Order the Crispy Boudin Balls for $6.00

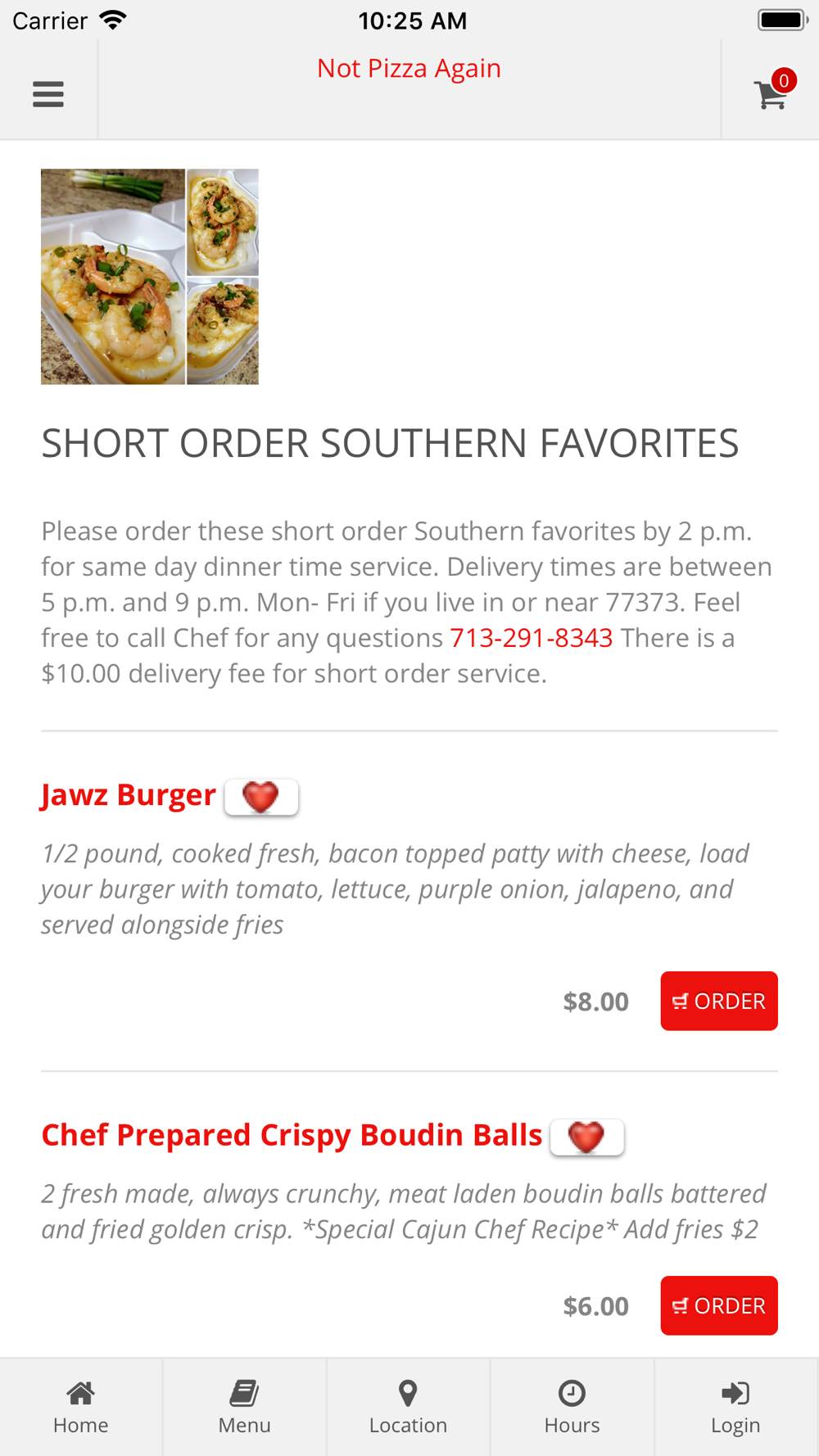click(x=719, y=1305)
